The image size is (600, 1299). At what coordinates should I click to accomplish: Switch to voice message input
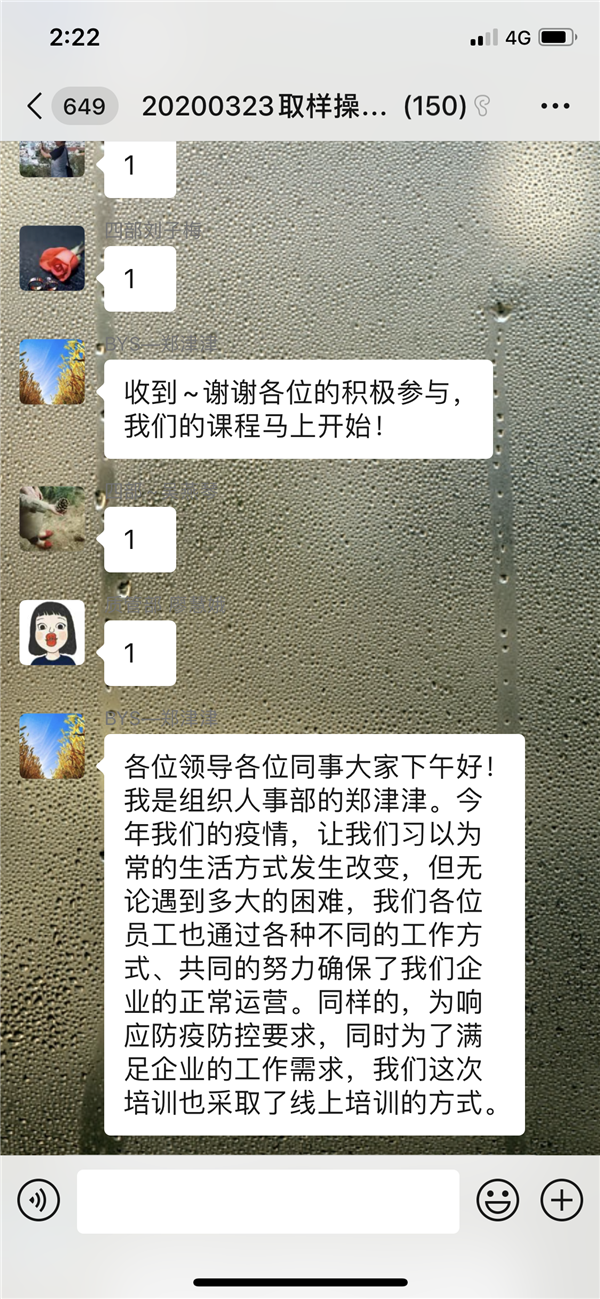point(39,1199)
